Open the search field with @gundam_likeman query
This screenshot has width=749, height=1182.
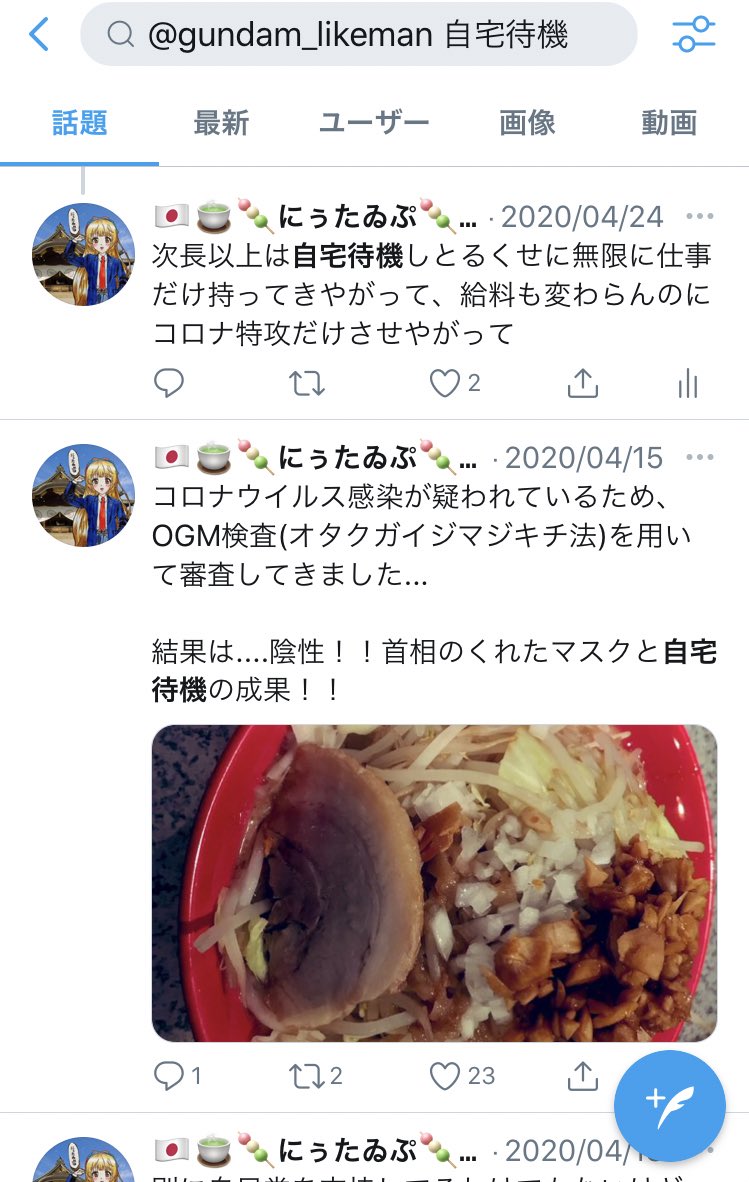point(358,35)
